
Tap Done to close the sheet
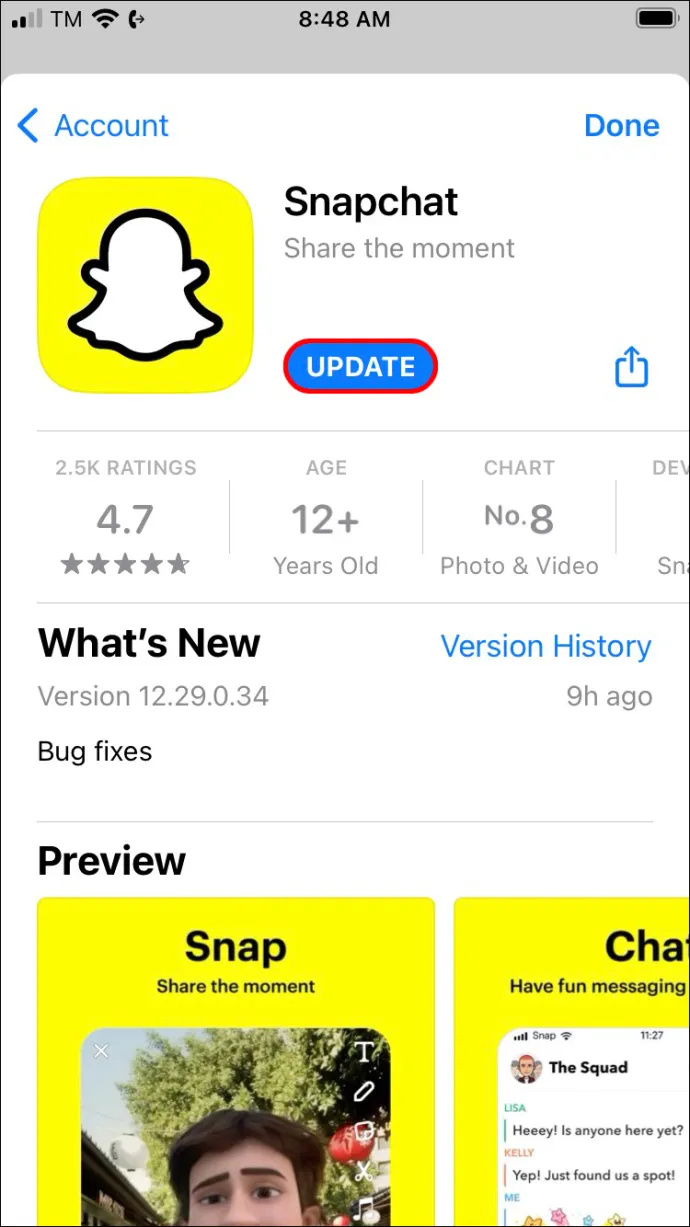(x=621, y=126)
